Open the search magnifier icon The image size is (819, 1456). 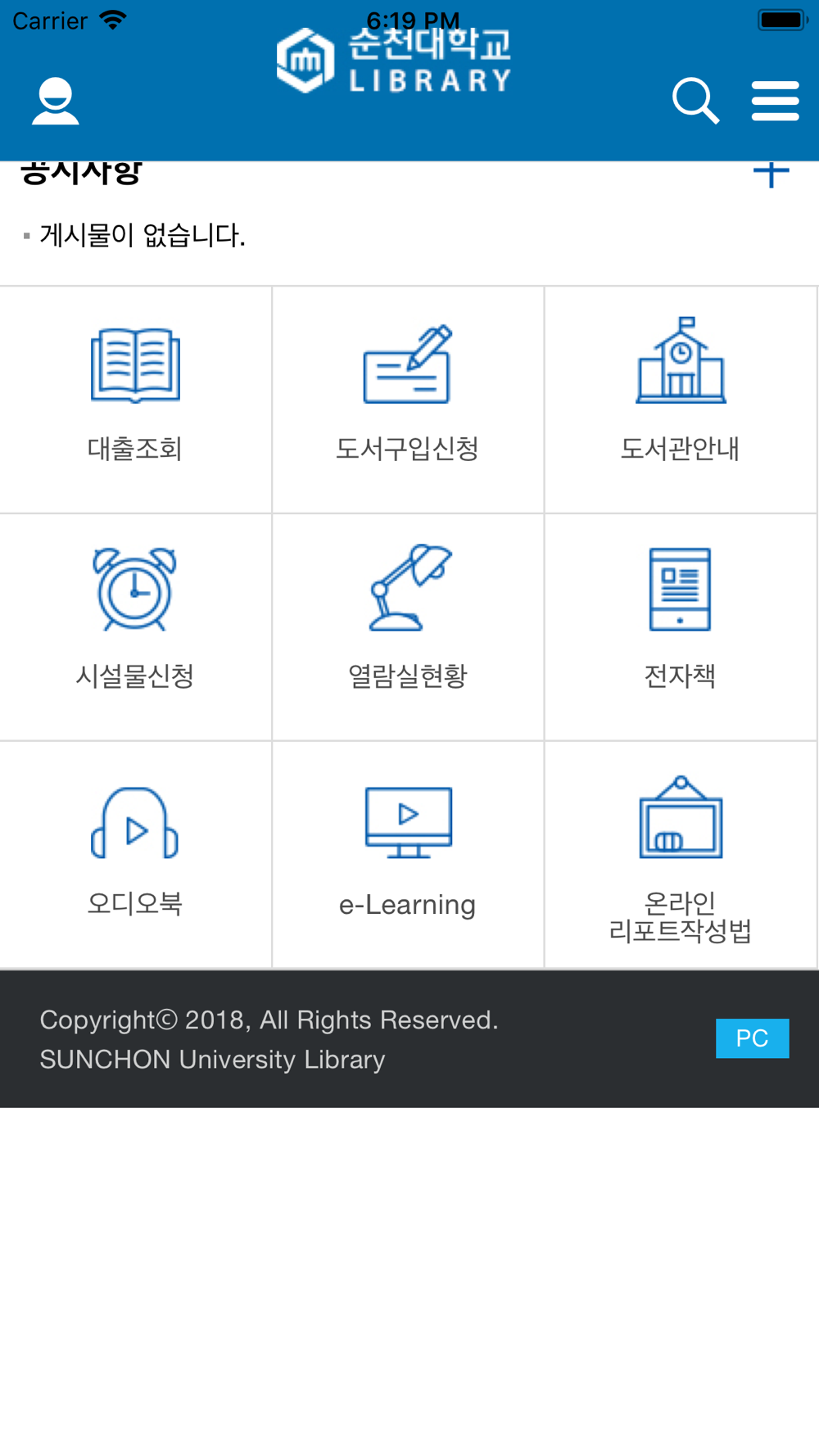tap(695, 101)
